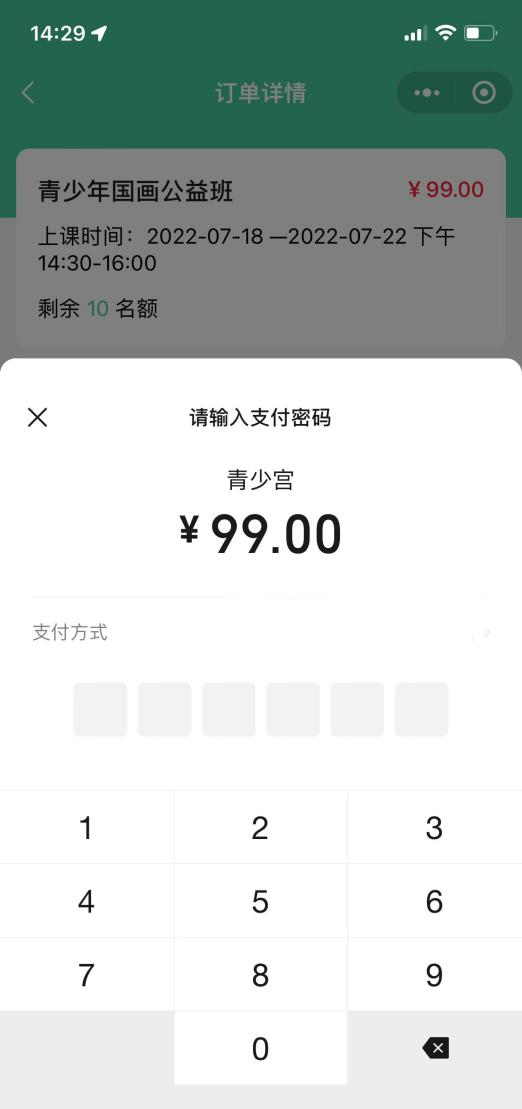This screenshot has height=1109, width=522.
Task: Enter digit 6 on the keypad
Action: (434, 901)
